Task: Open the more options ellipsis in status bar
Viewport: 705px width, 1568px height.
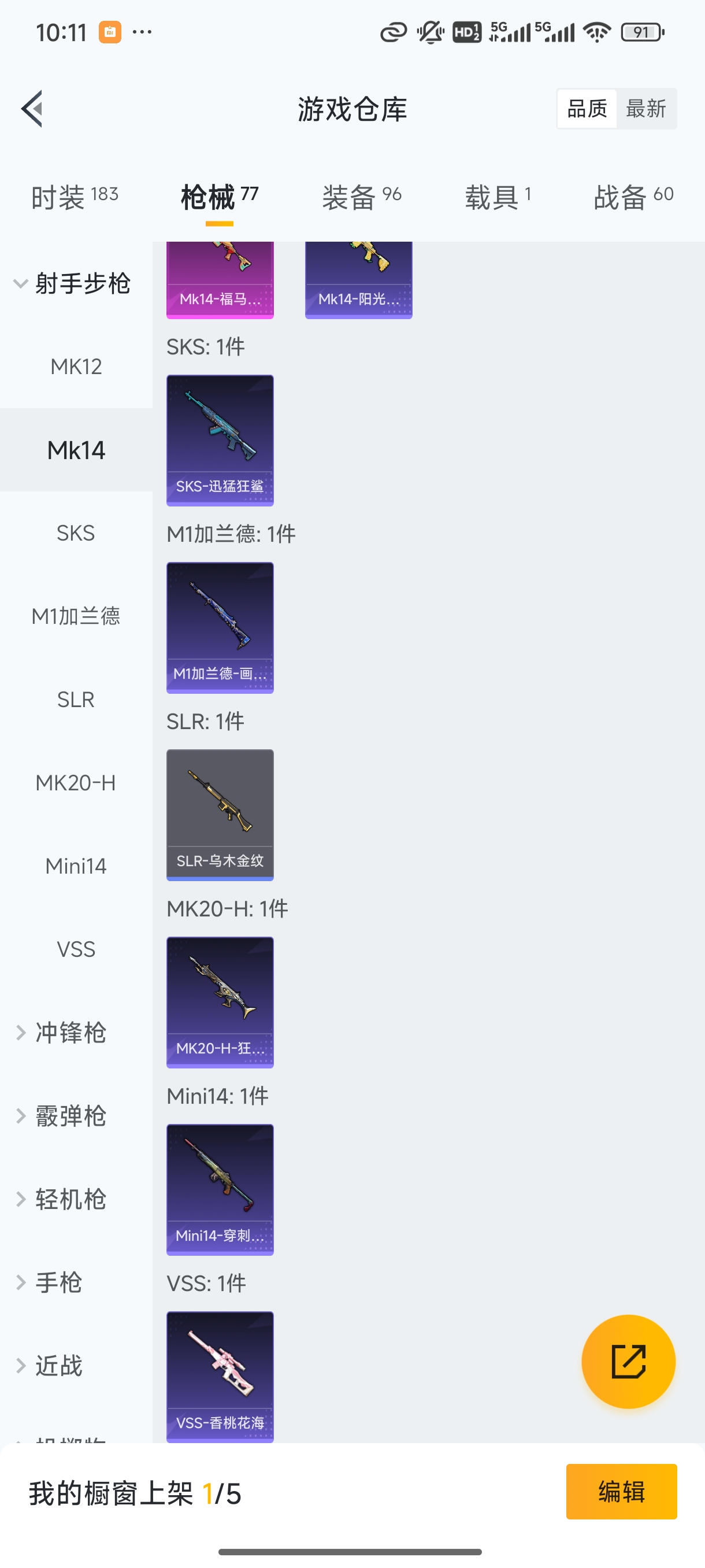Action: (141, 32)
